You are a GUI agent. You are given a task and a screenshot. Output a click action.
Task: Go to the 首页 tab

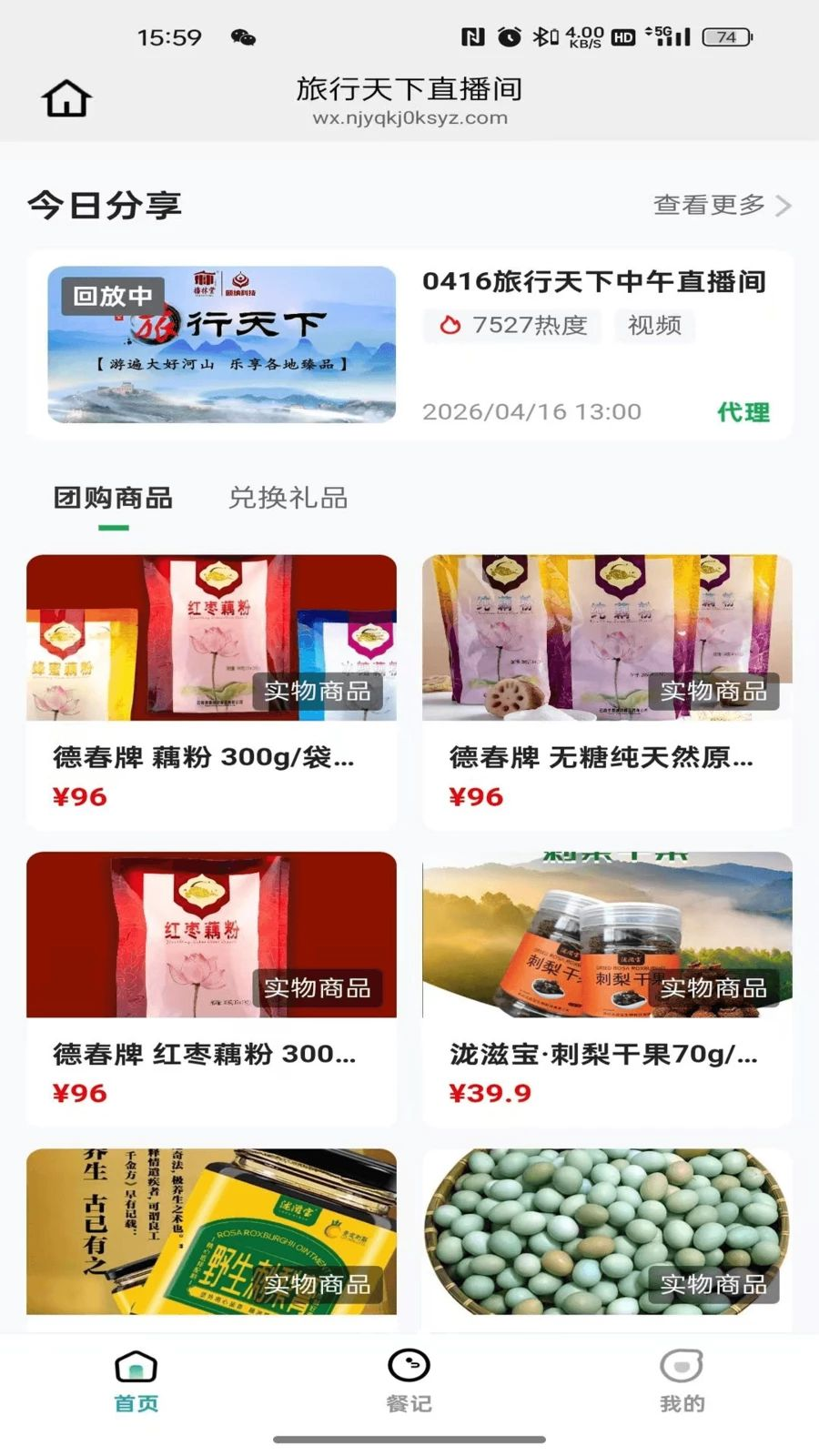pyautogui.click(x=136, y=1381)
